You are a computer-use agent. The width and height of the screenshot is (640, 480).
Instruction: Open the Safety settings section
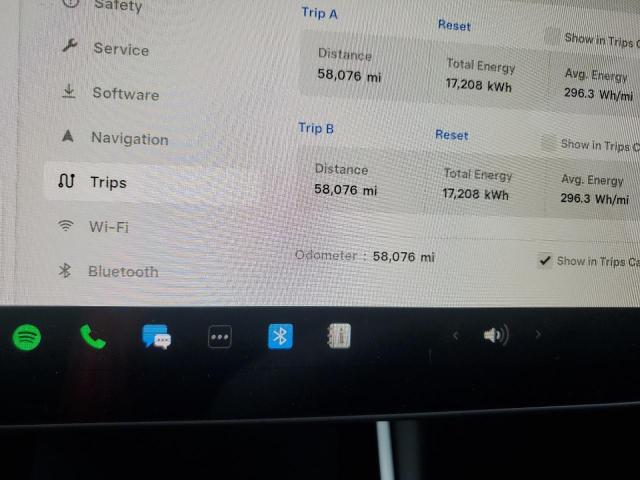coord(116,6)
